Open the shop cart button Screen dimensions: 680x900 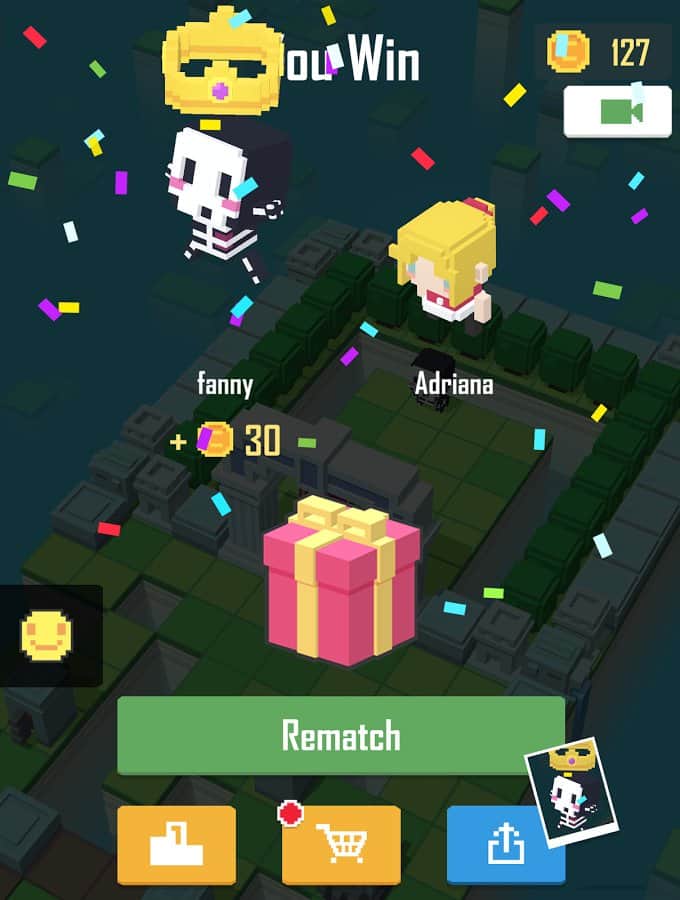click(341, 845)
